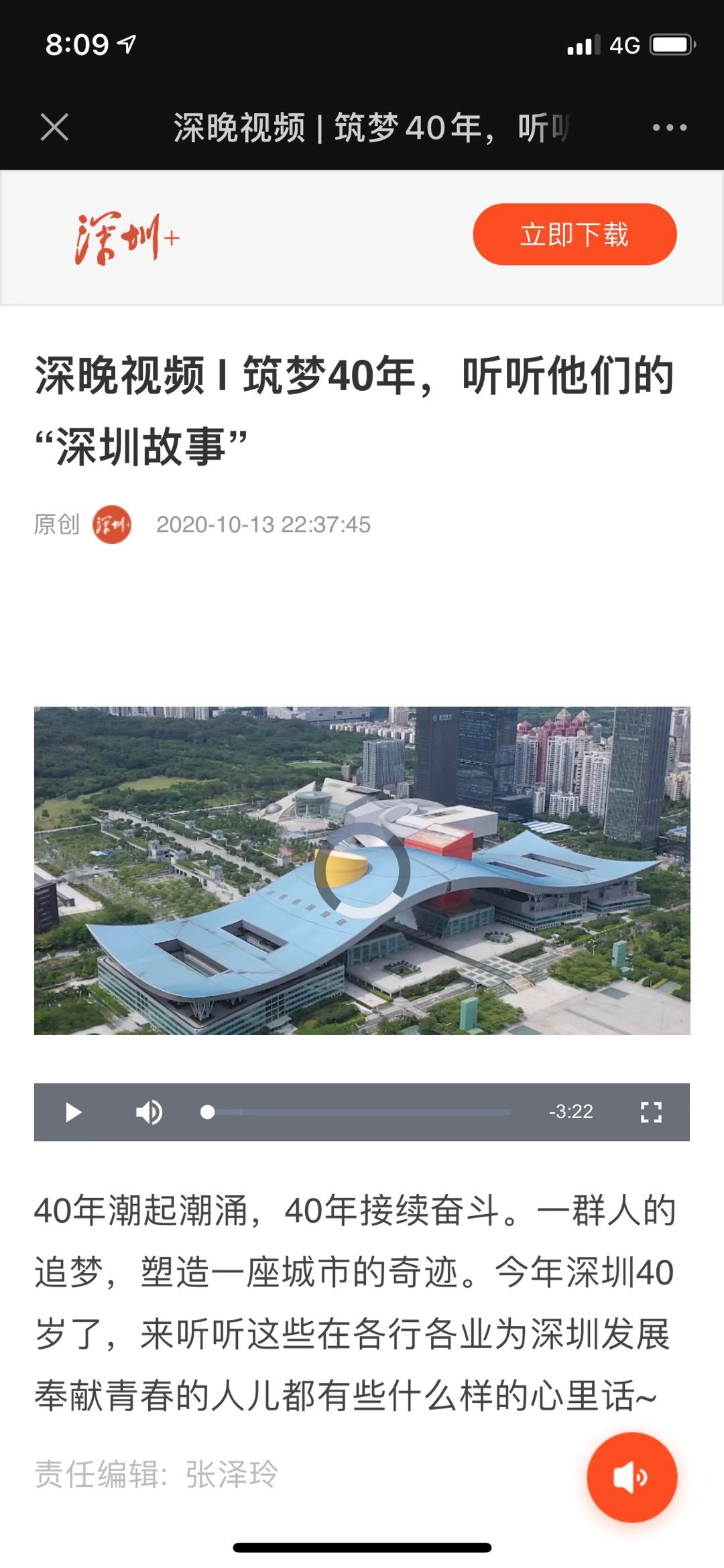Viewport: 724px width, 1568px height.
Task: Open the Shenzhen+ author avatar
Action: pyautogui.click(x=112, y=525)
